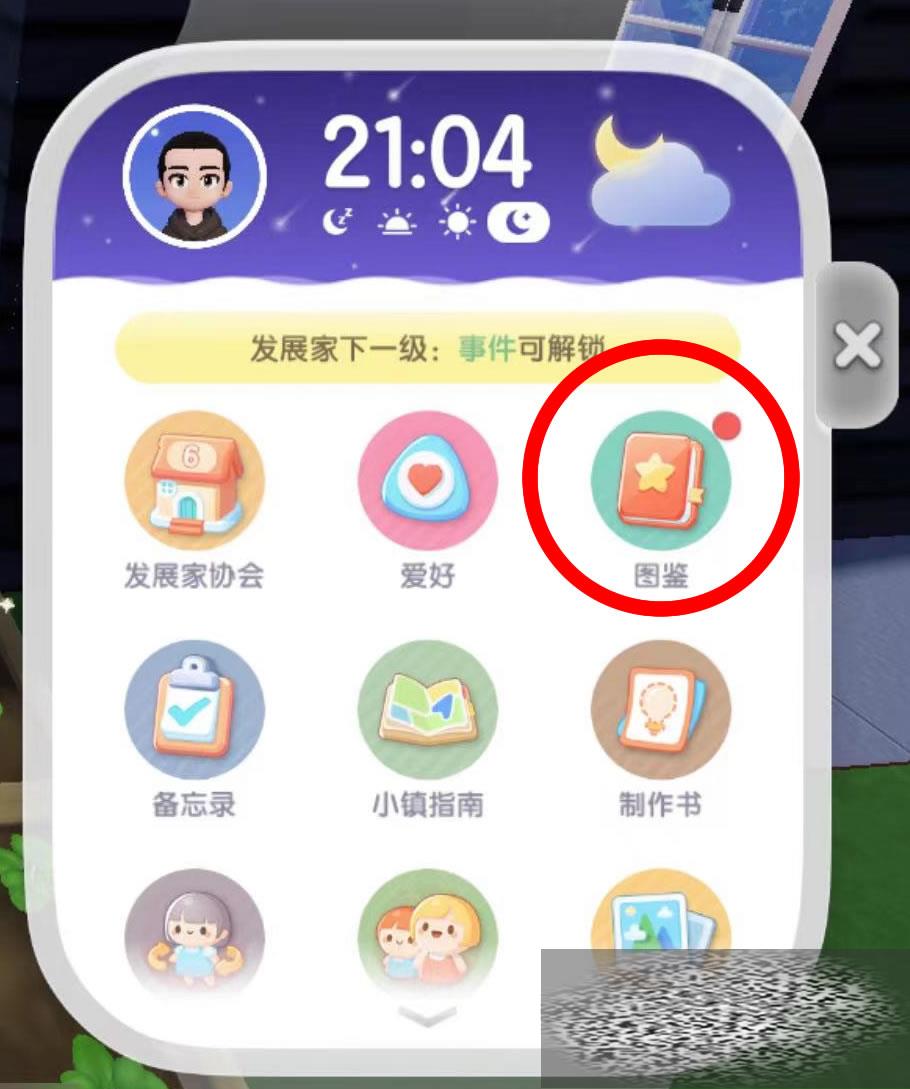Image resolution: width=910 pixels, height=1089 pixels.
Task: Tap the 发展家下一级 unlock hint banner
Action: [428, 348]
